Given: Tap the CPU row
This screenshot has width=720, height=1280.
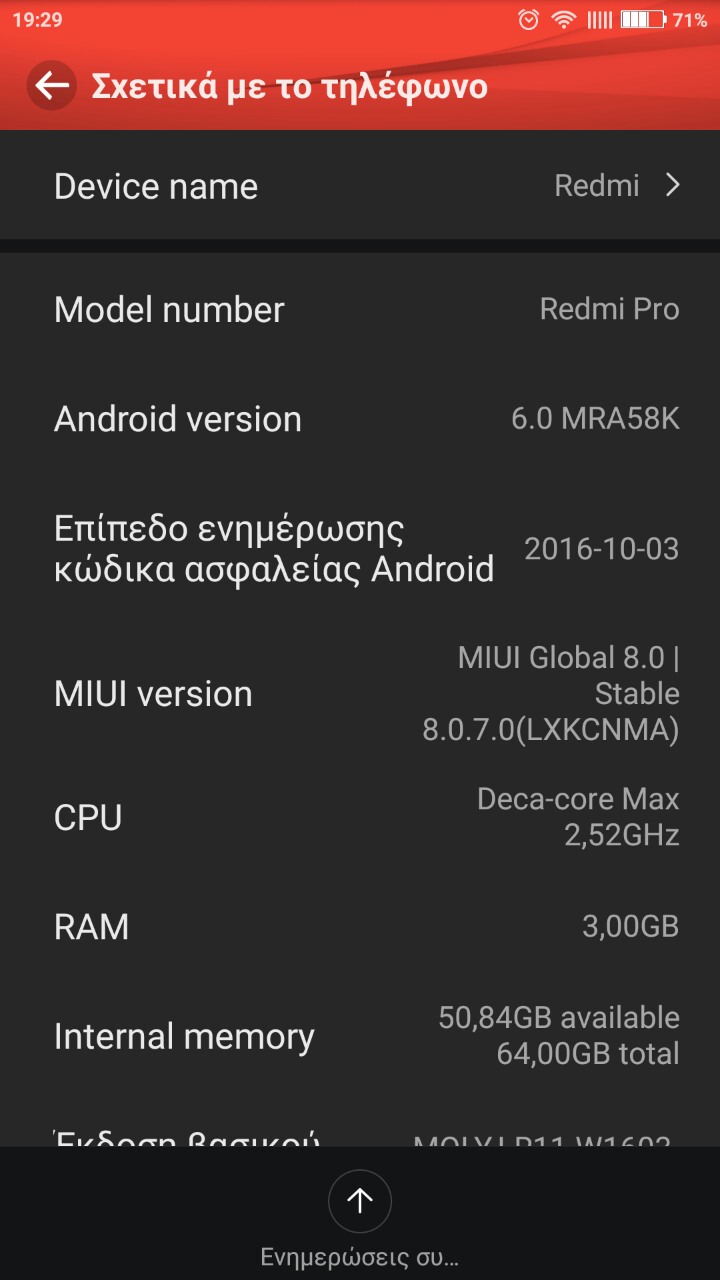Looking at the screenshot, I should click(360, 817).
